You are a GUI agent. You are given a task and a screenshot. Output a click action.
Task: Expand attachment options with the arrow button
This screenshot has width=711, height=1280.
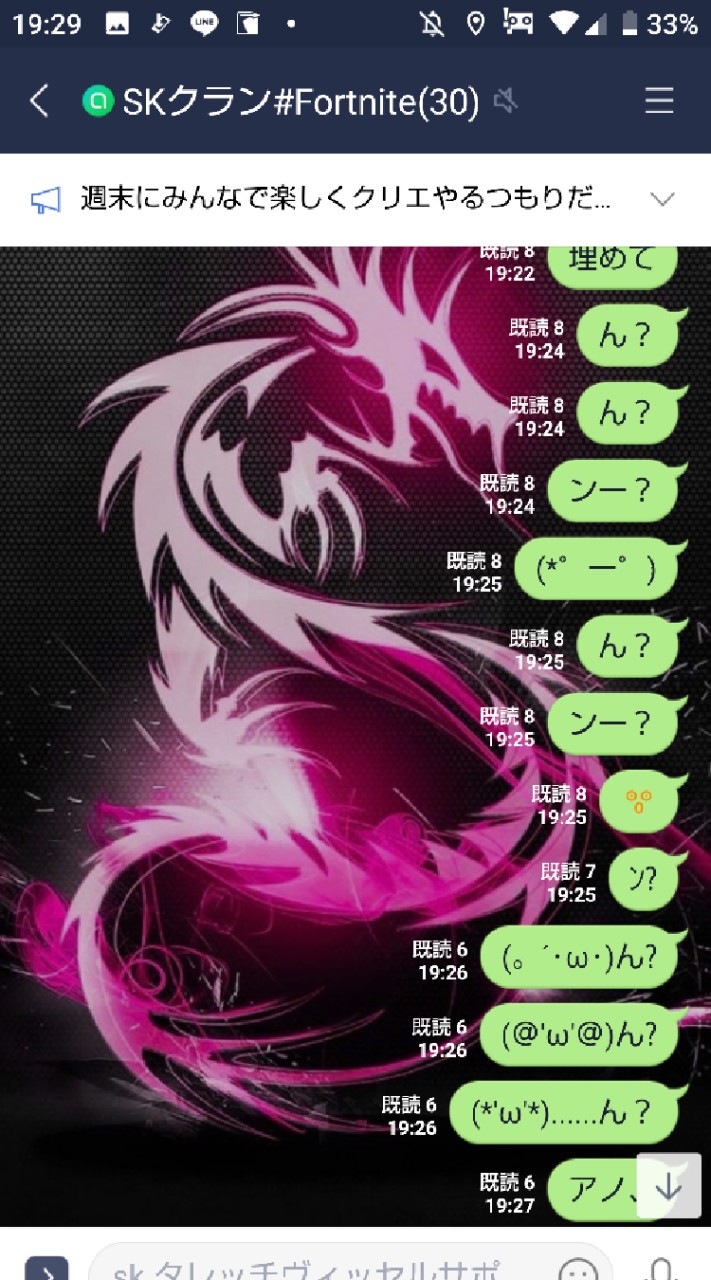click(x=46, y=1268)
